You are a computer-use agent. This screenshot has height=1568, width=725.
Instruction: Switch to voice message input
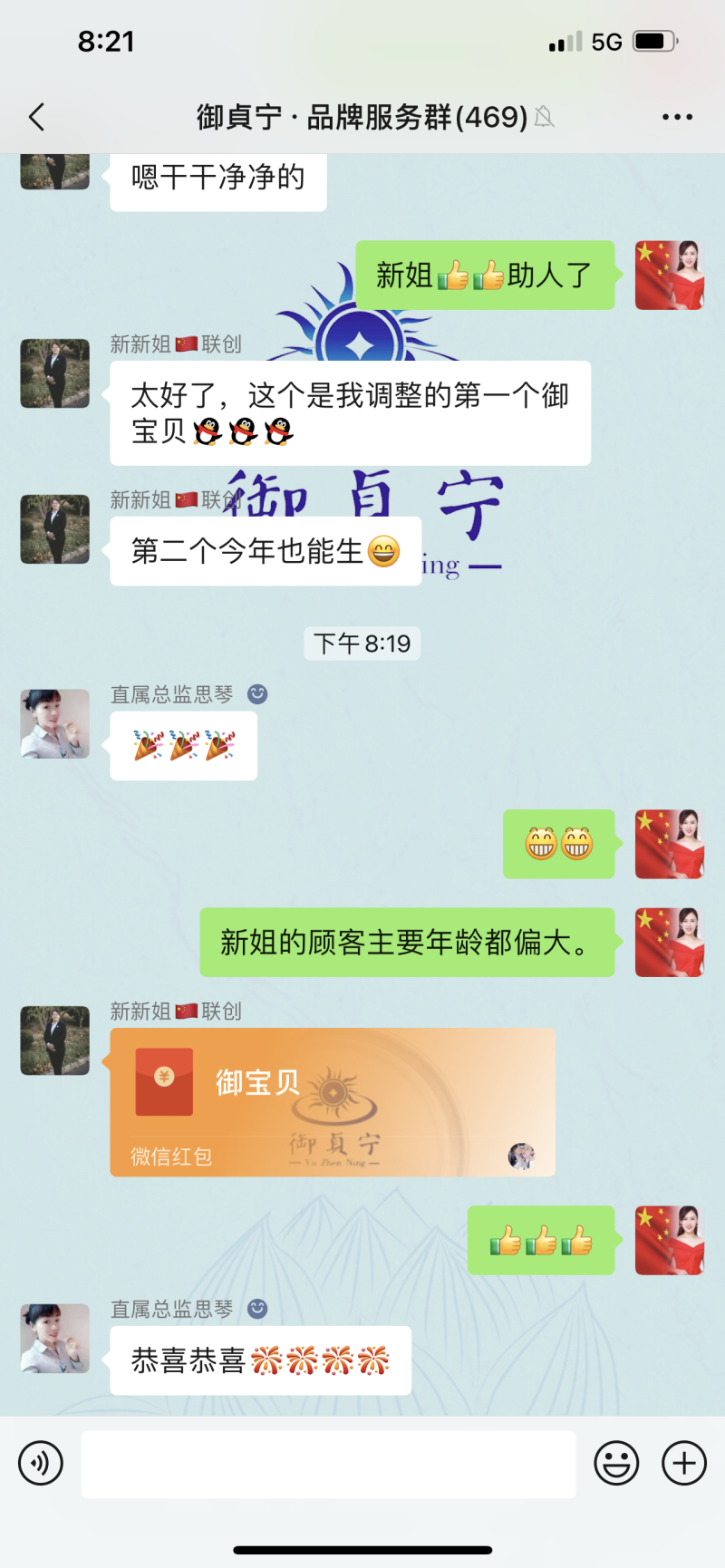point(41,1463)
